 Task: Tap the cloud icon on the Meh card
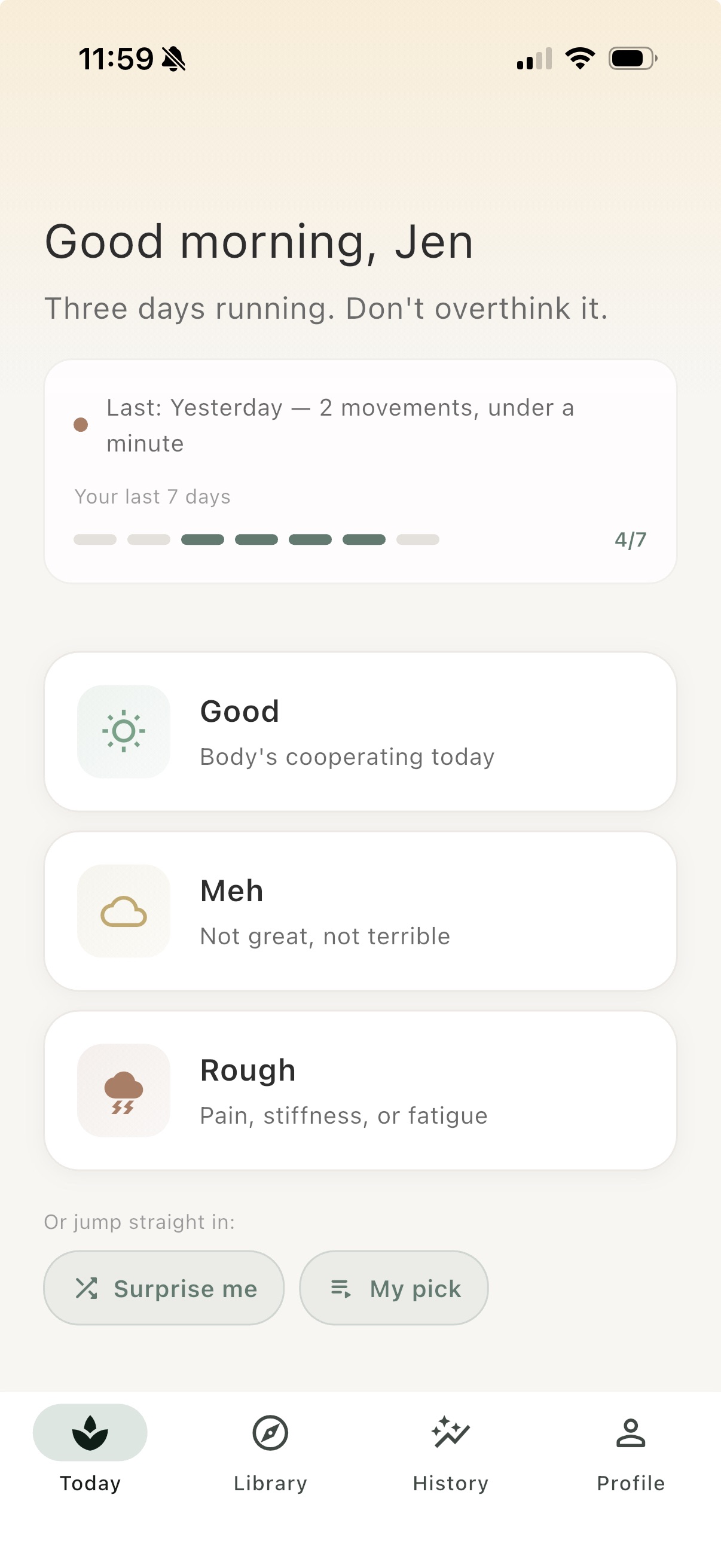(x=124, y=910)
